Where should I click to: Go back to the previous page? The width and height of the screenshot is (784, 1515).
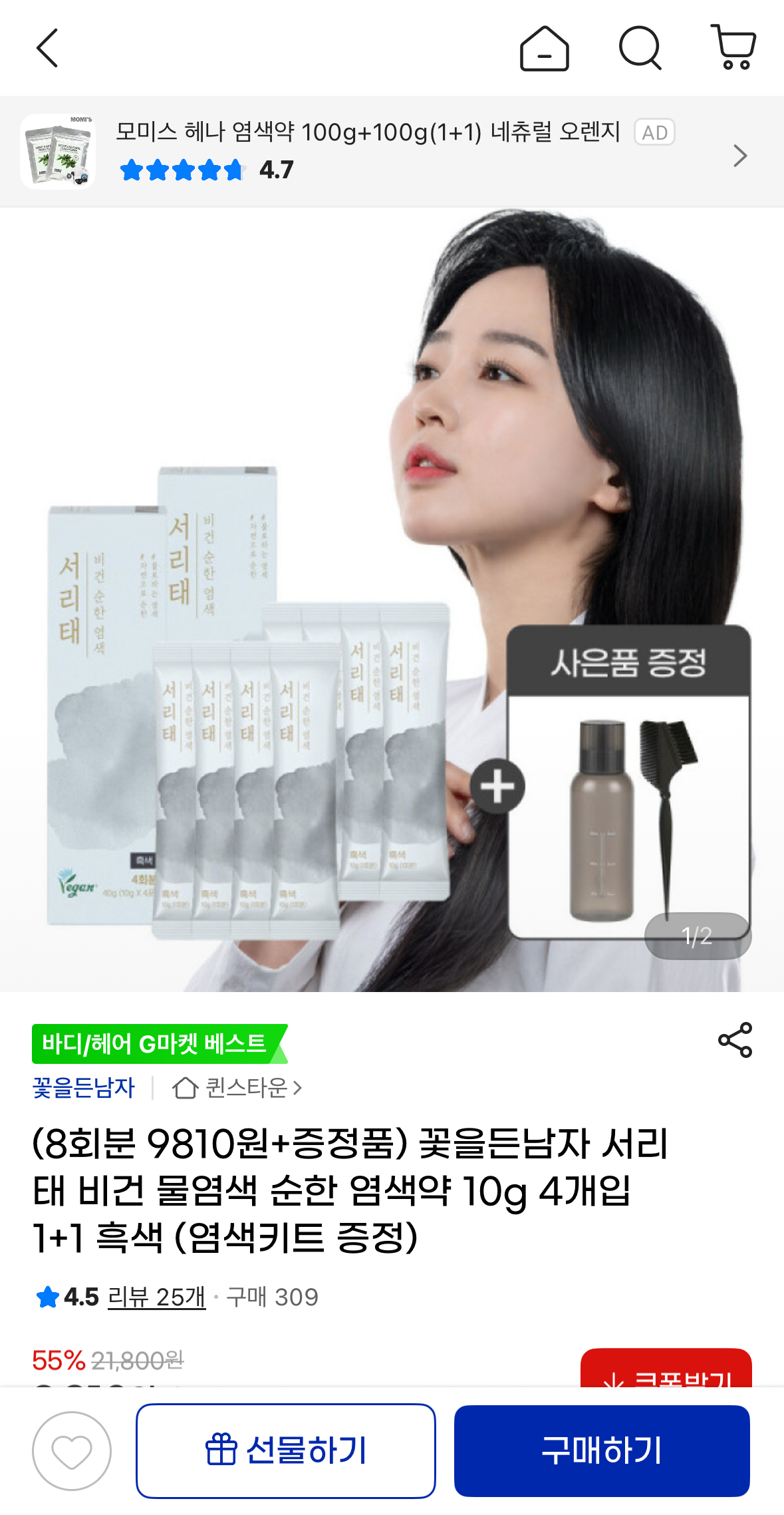(47, 48)
